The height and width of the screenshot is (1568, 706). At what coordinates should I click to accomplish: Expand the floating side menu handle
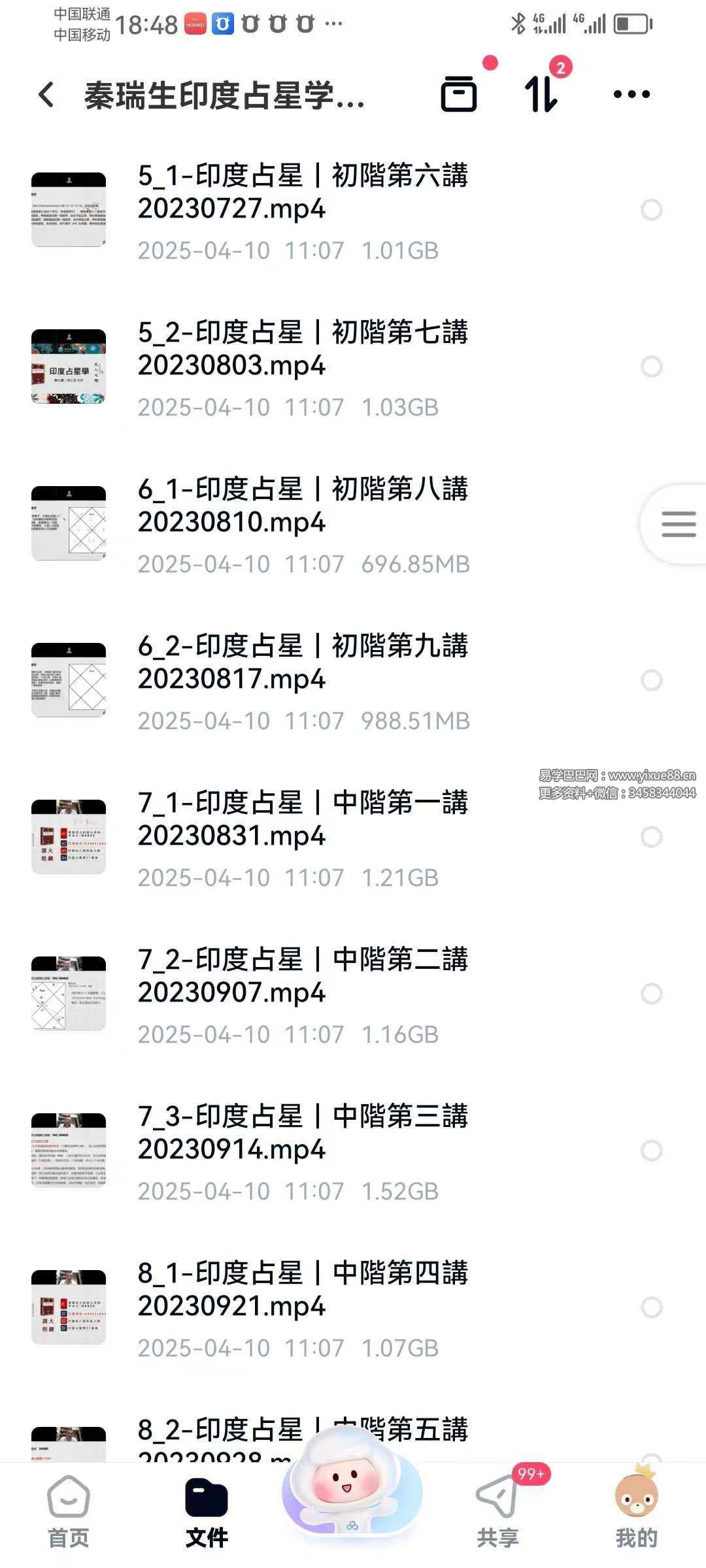tap(678, 524)
